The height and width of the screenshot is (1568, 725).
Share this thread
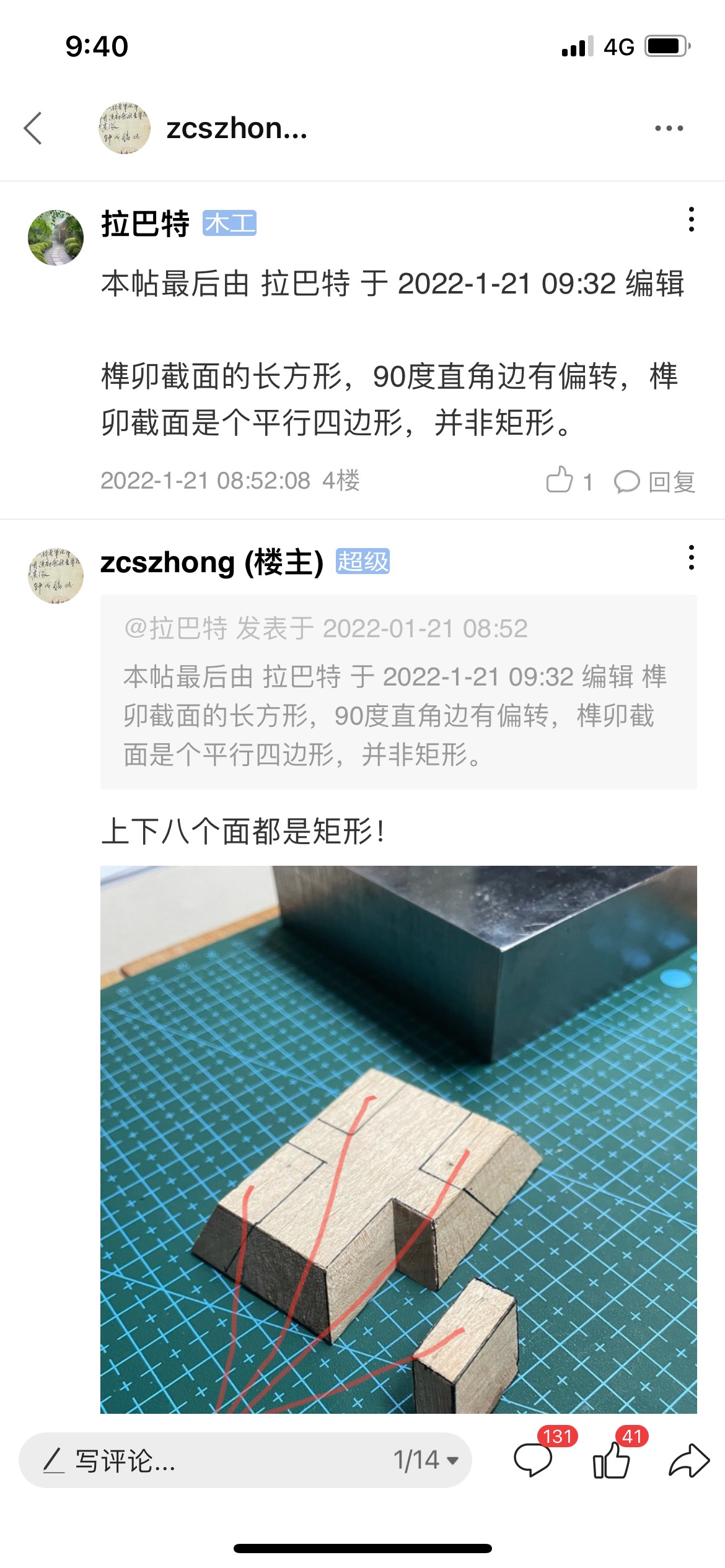click(x=688, y=1460)
